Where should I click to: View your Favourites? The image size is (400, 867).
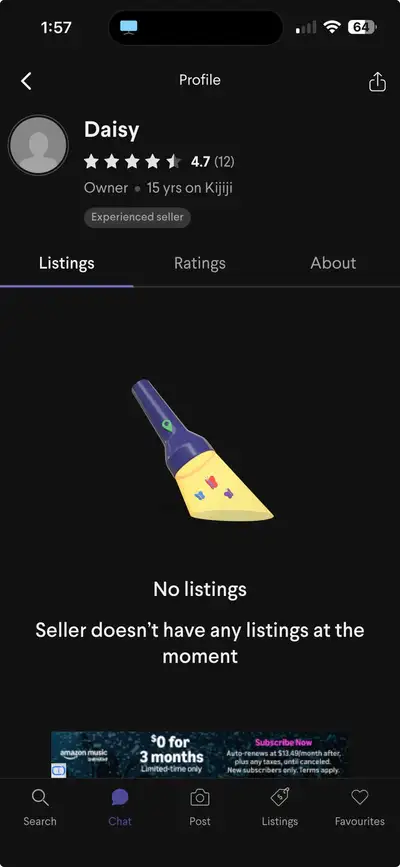(360, 807)
